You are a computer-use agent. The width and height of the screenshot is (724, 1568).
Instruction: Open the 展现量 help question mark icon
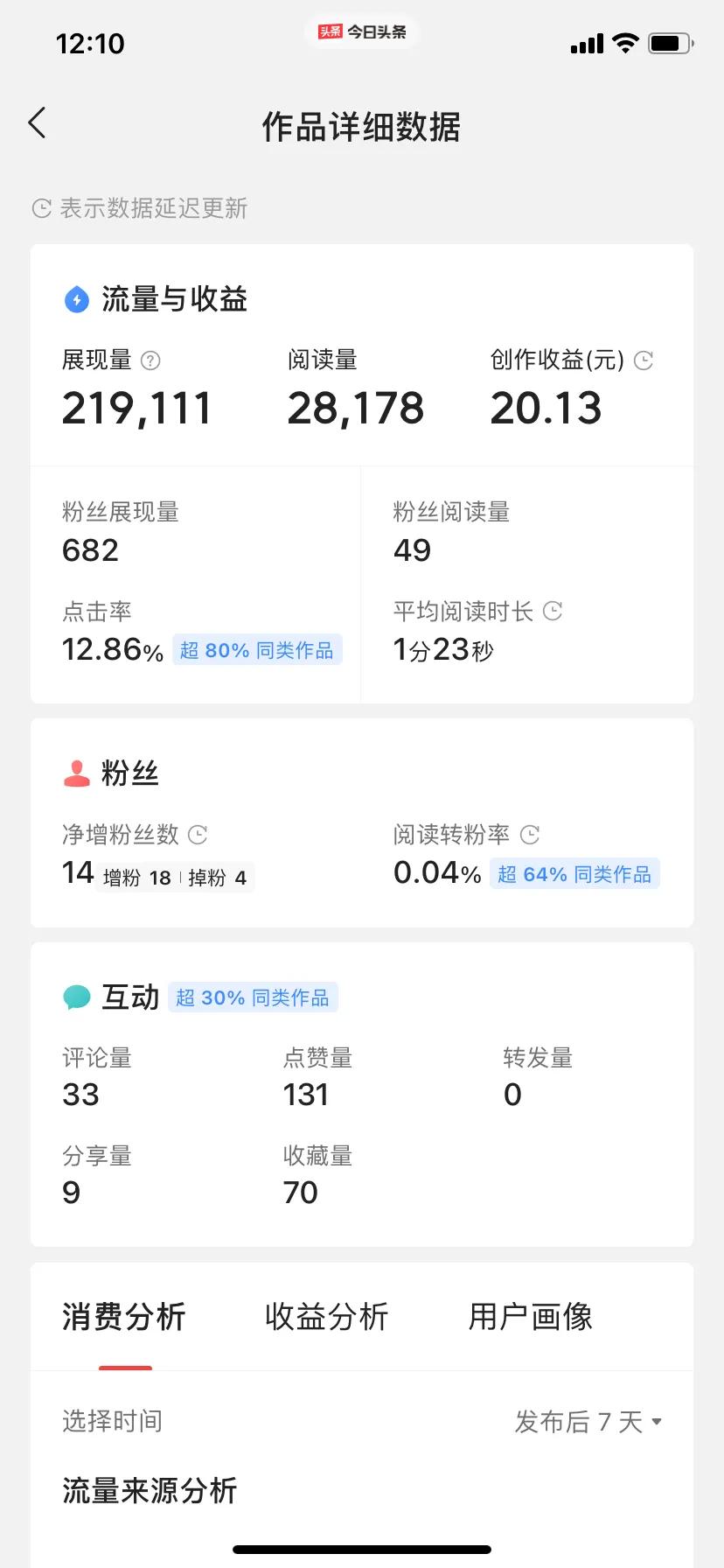pos(150,360)
